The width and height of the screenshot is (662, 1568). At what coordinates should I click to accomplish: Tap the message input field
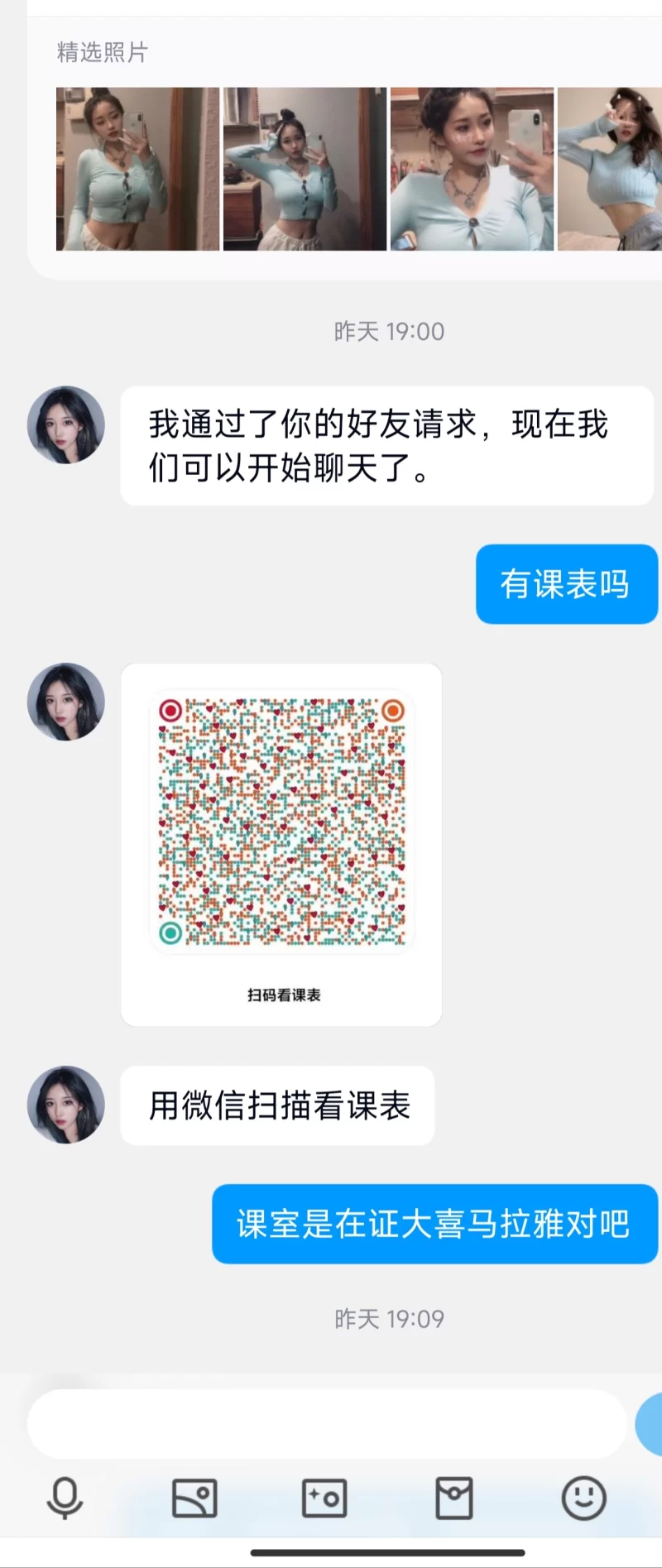tap(327, 1423)
